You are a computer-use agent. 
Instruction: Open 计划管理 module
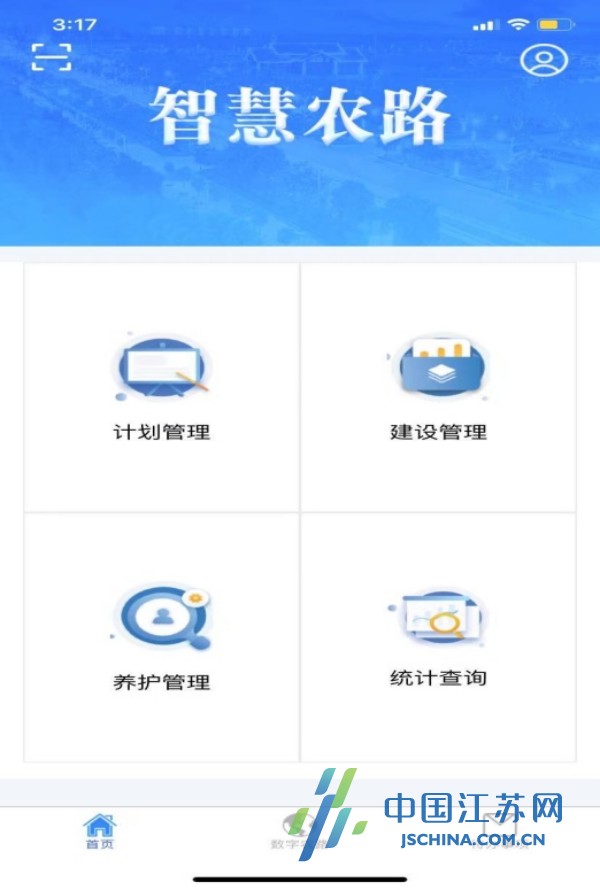pyautogui.click(x=161, y=388)
